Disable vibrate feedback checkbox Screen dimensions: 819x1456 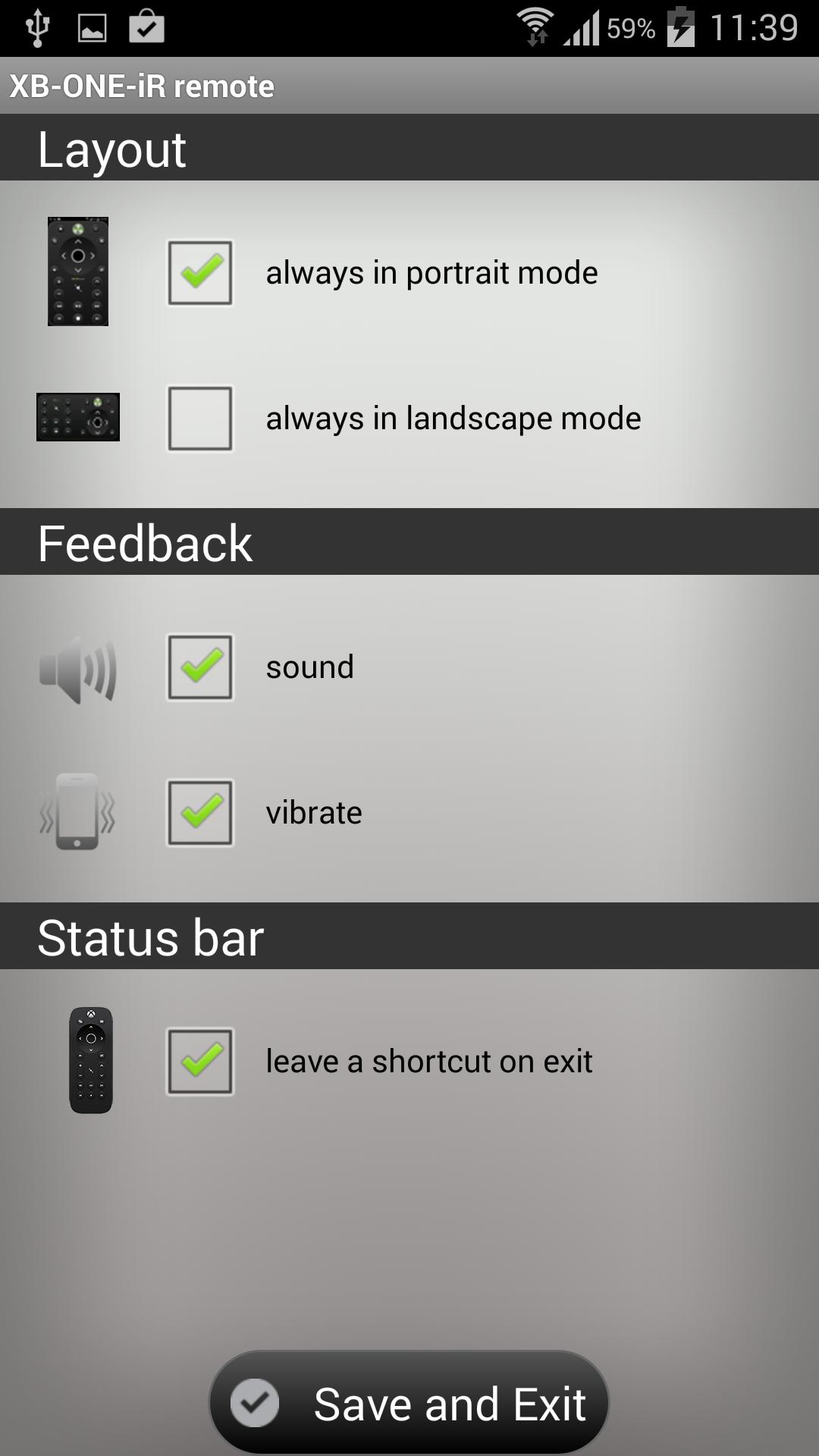(200, 812)
